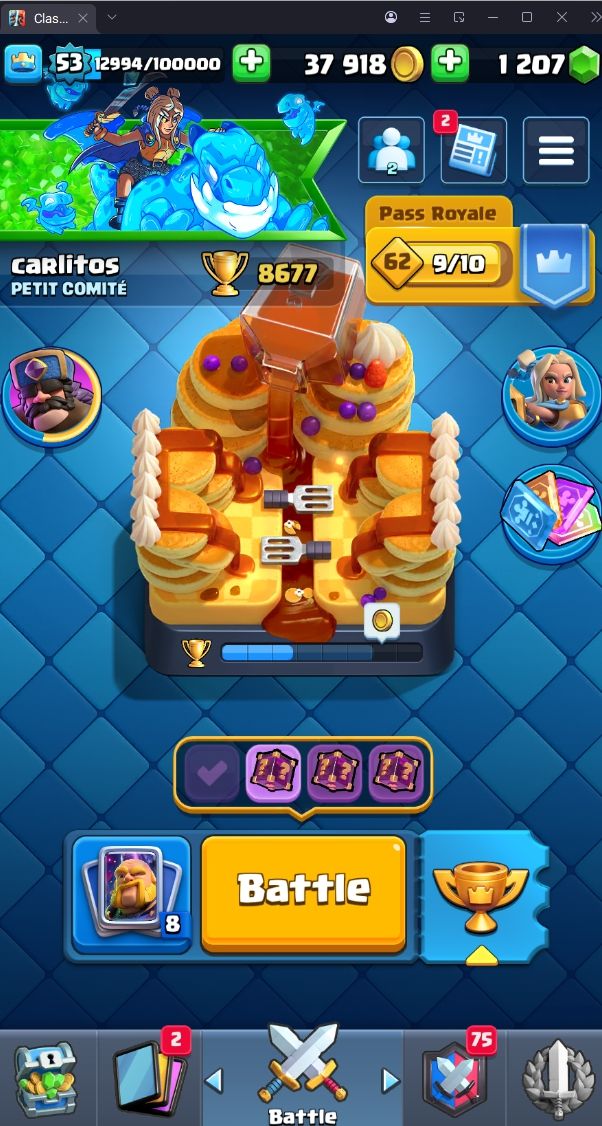This screenshot has width=602, height=1126.
Task: Open the Pass Royale panel
Action: point(480,251)
